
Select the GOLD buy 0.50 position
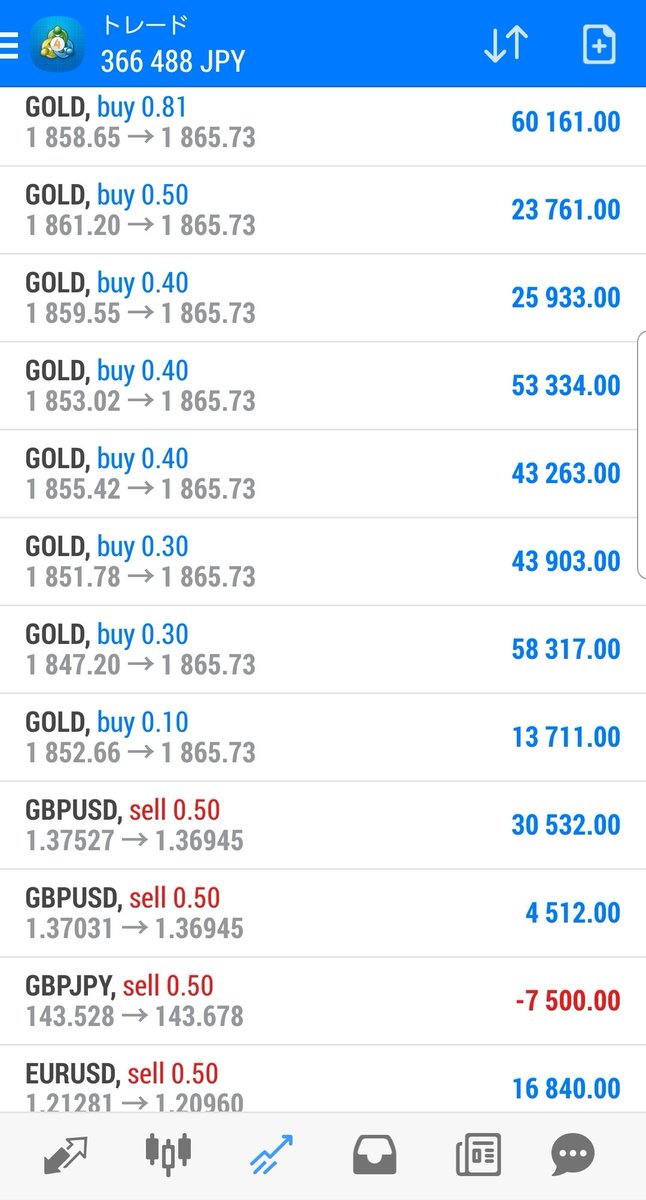coord(322,210)
